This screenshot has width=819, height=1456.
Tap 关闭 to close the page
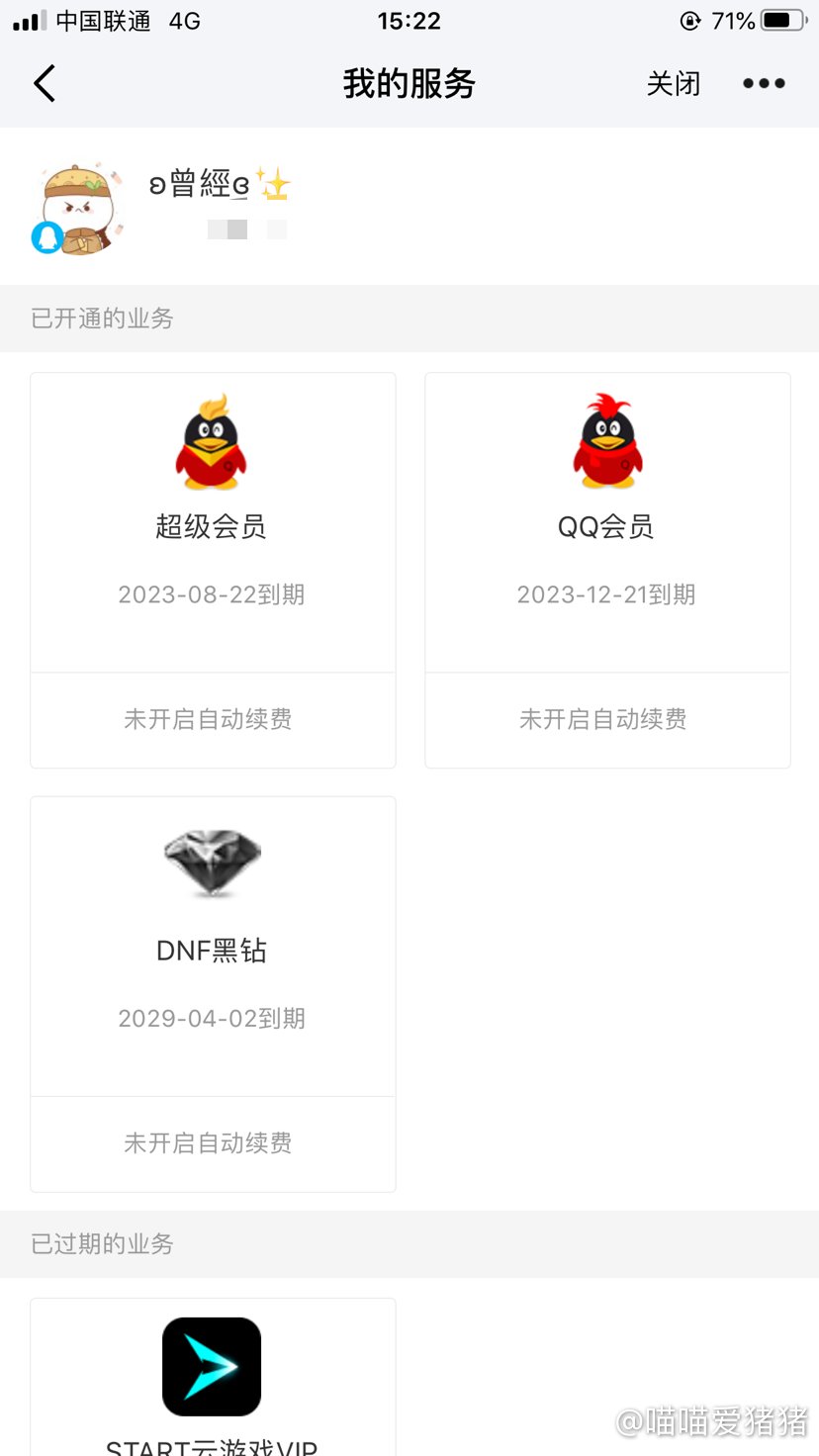[x=674, y=84]
